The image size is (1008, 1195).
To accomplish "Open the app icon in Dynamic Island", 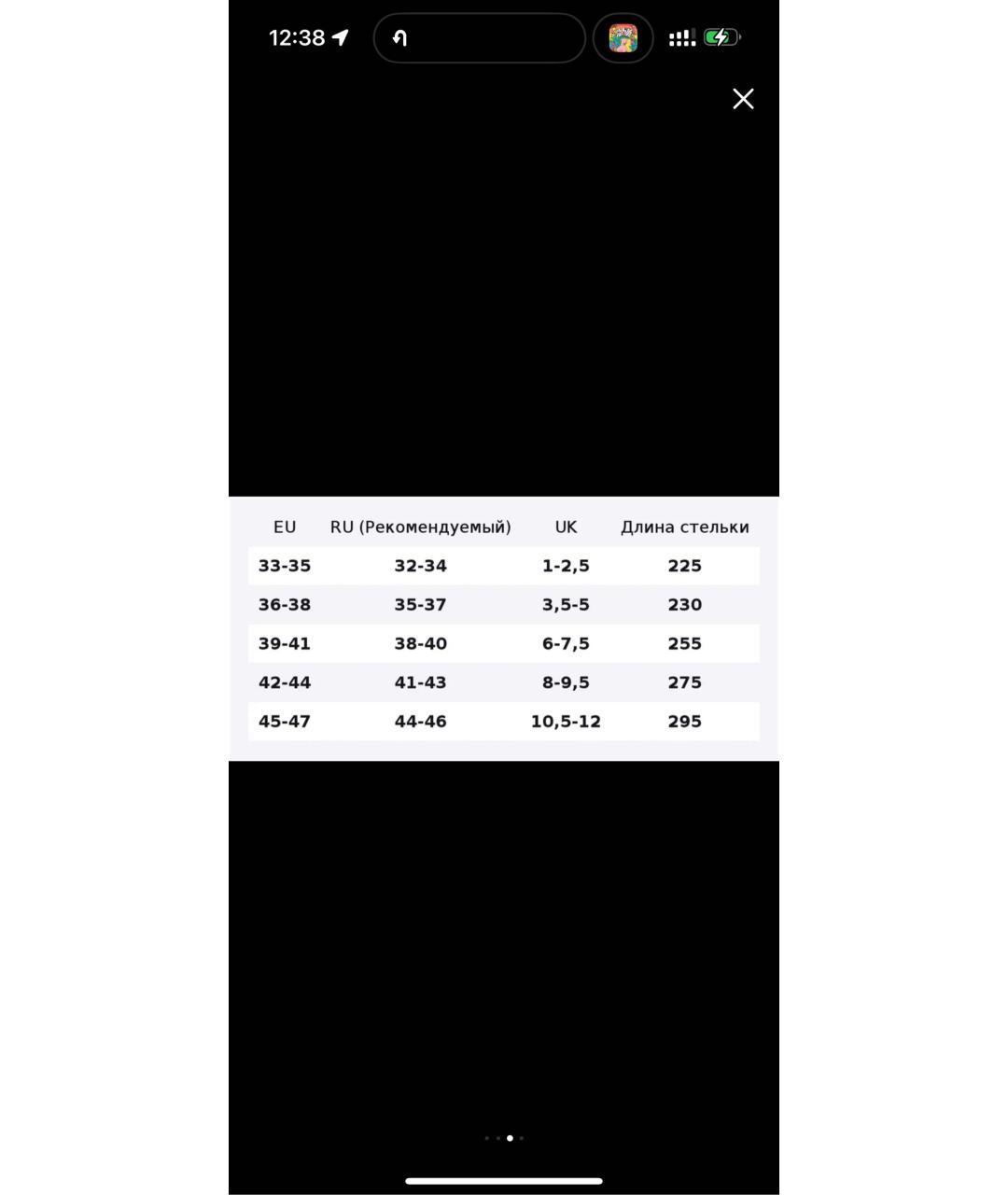I will click(623, 38).
